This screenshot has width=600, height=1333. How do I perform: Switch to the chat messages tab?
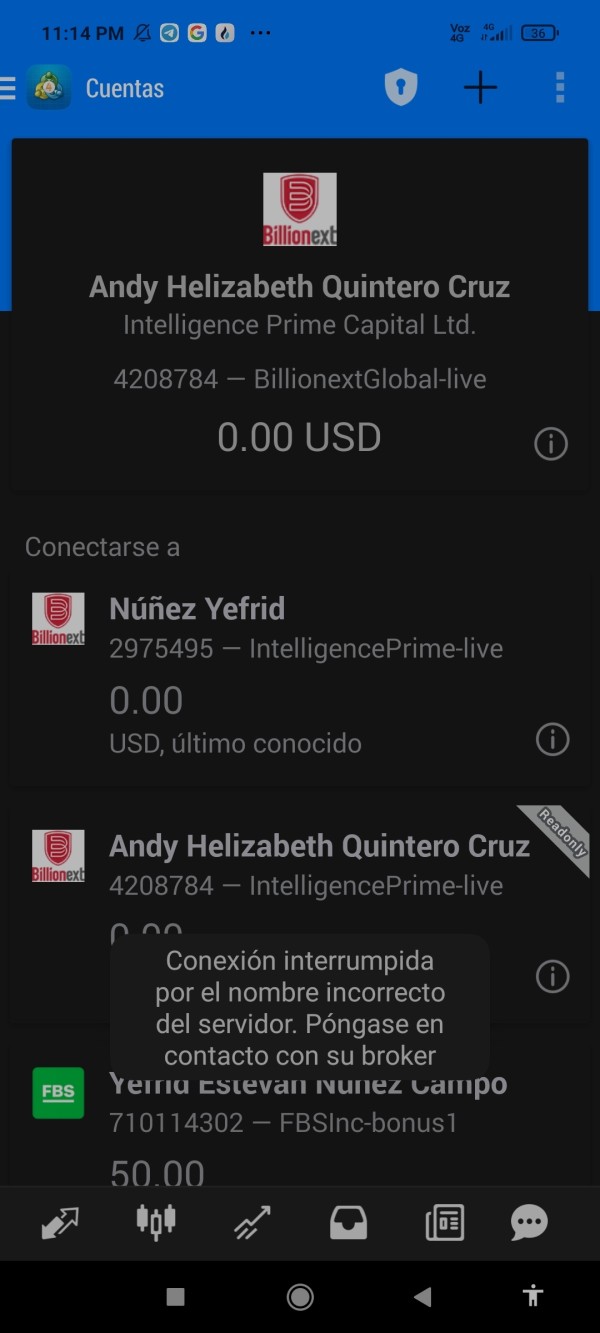click(x=529, y=1222)
